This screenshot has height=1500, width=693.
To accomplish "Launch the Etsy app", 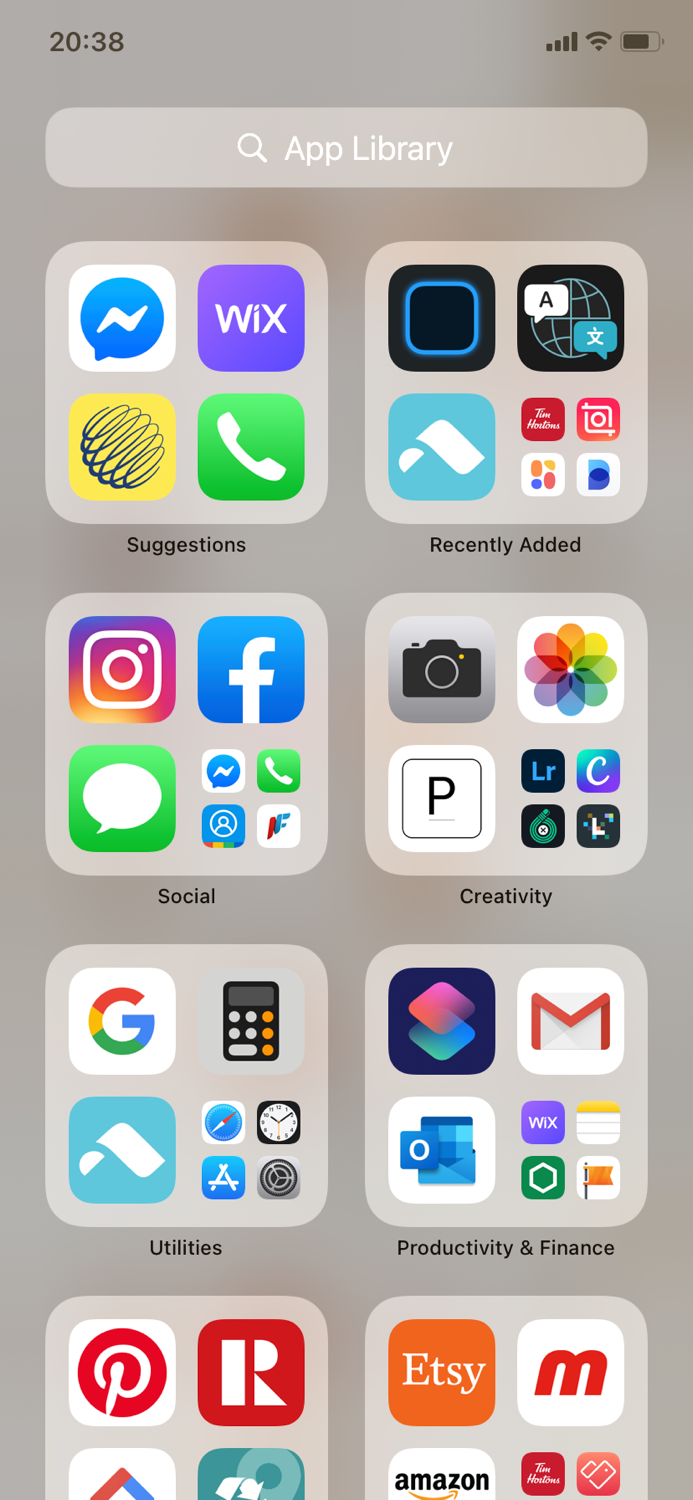I will click(x=441, y=1373).
